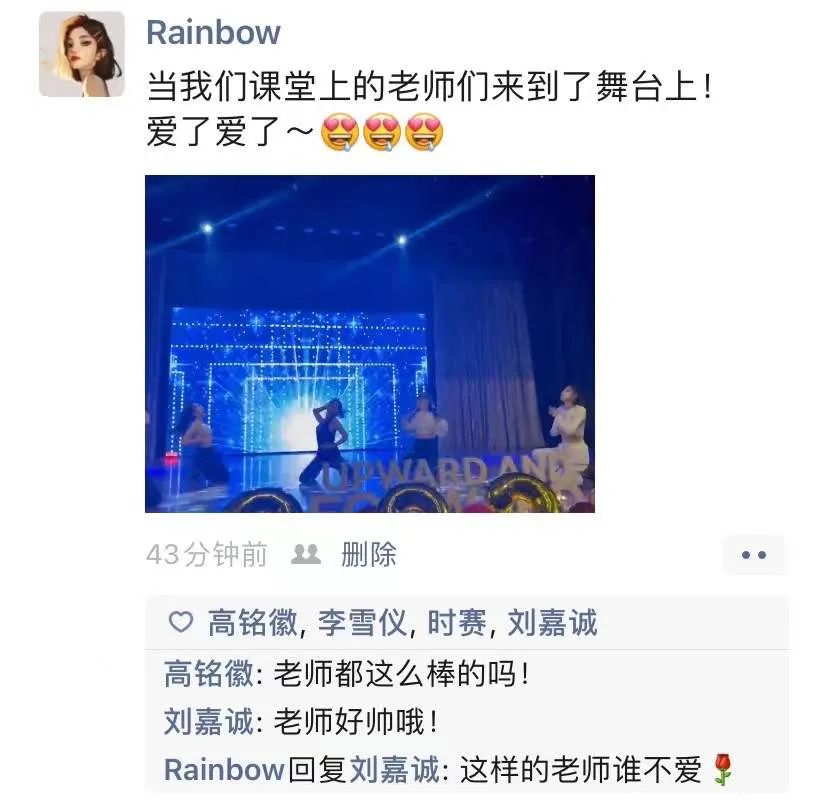This screenshot has height=808, width=828.
Task: Open 时赛 from the likes list
Action: tap(456, 624)
